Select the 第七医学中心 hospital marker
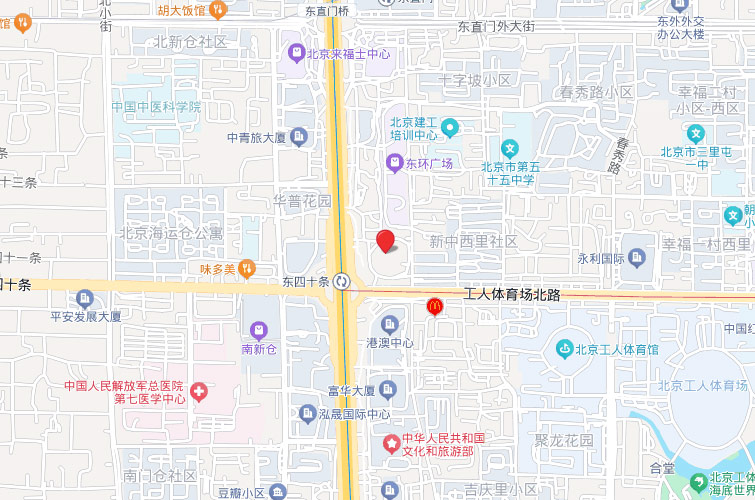The image size is (755, 500). (x=199, y=391)
